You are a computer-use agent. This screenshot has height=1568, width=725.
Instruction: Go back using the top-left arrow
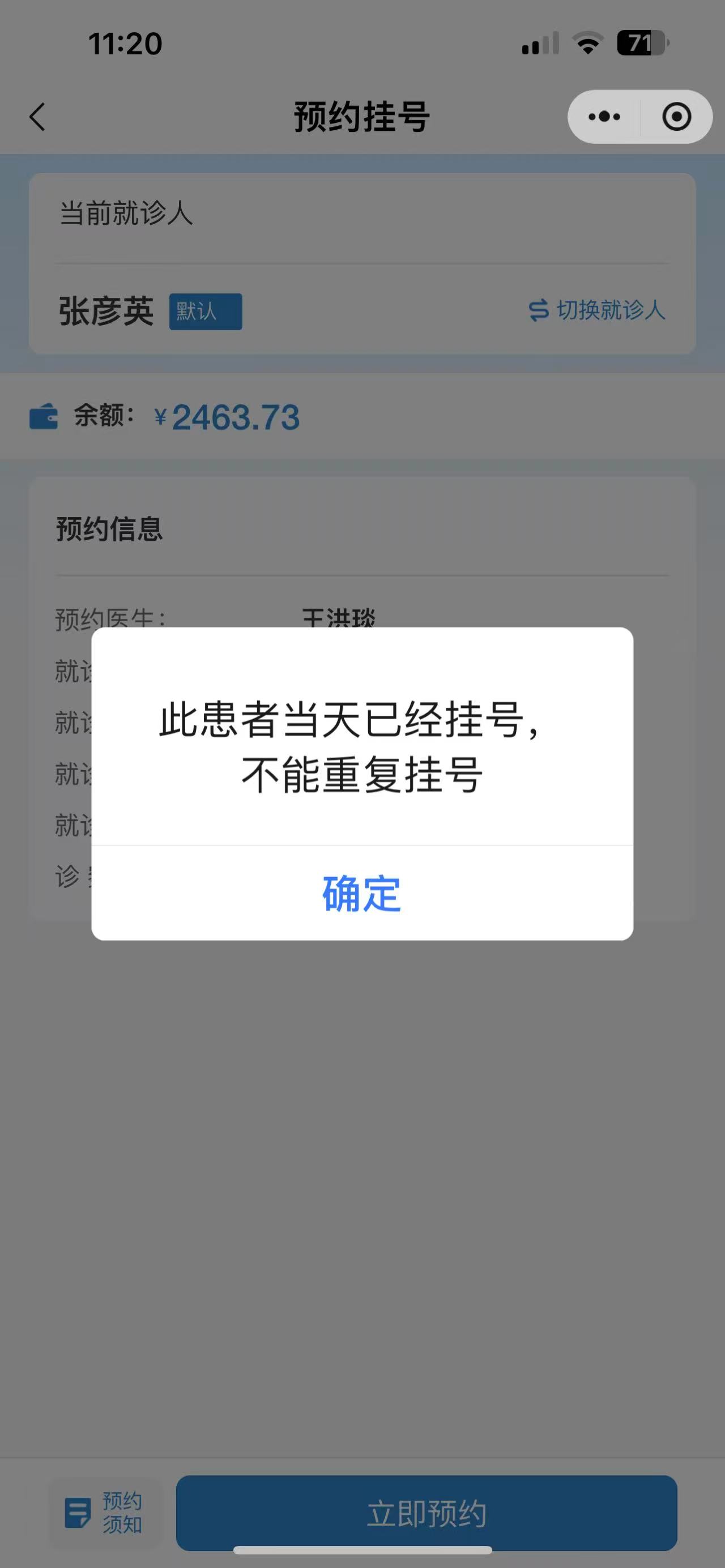coord(38,117)
